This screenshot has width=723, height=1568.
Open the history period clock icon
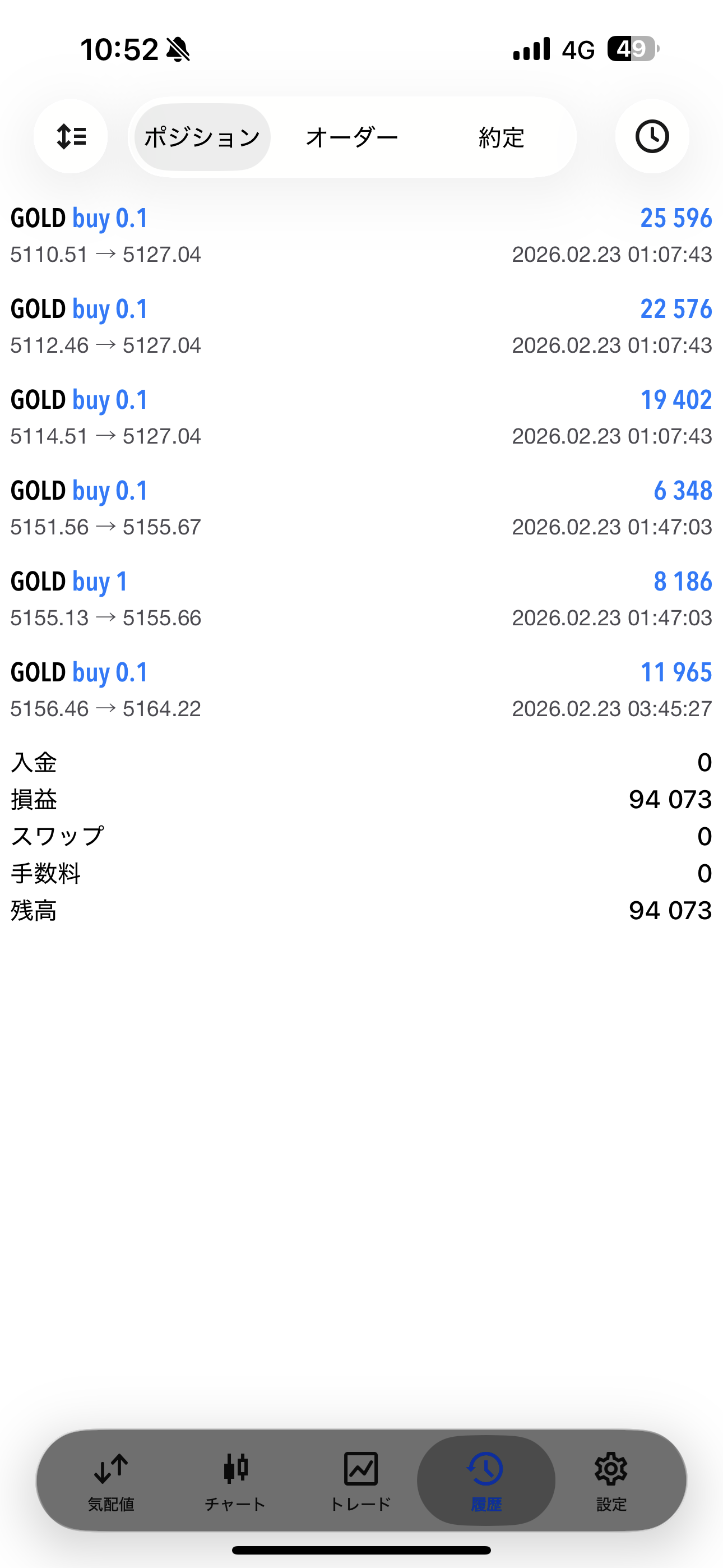[x=652, y=136]
